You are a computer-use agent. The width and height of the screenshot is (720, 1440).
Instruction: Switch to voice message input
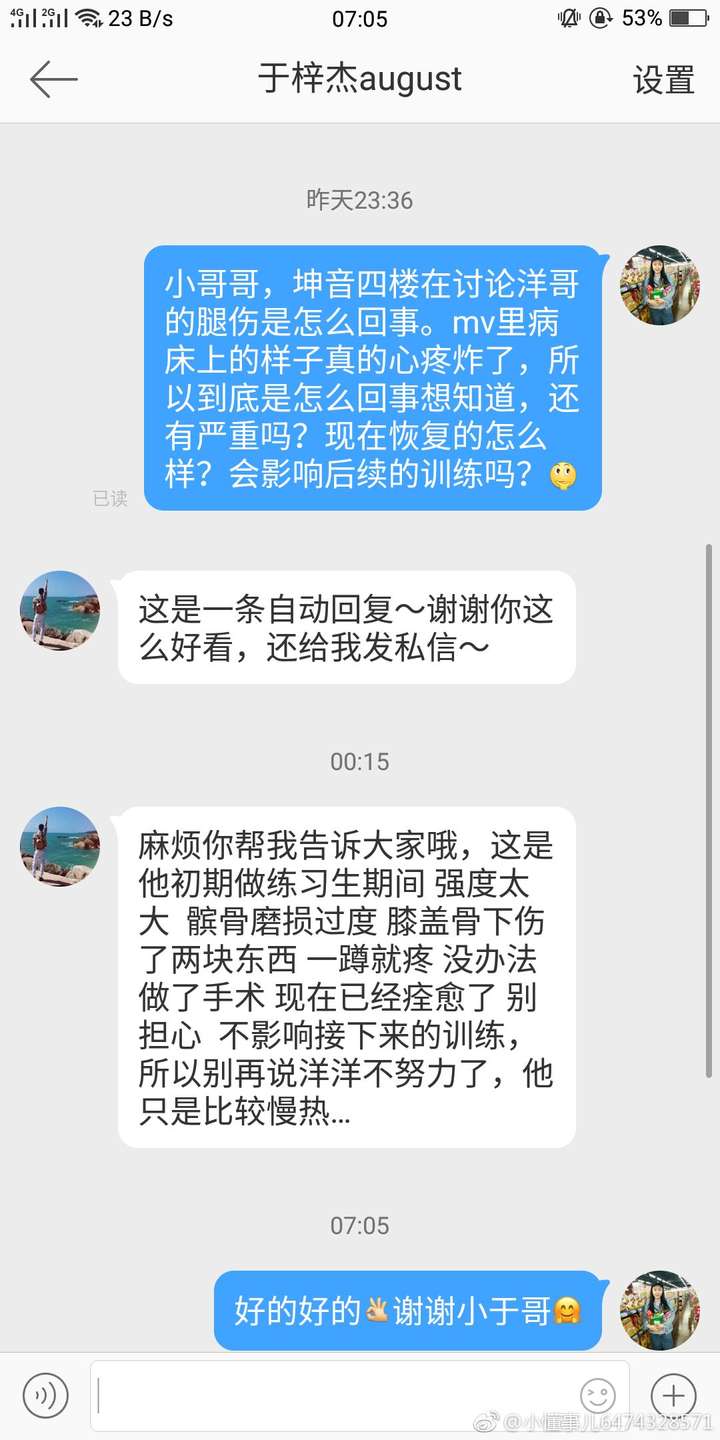(x=45, y=1394)
